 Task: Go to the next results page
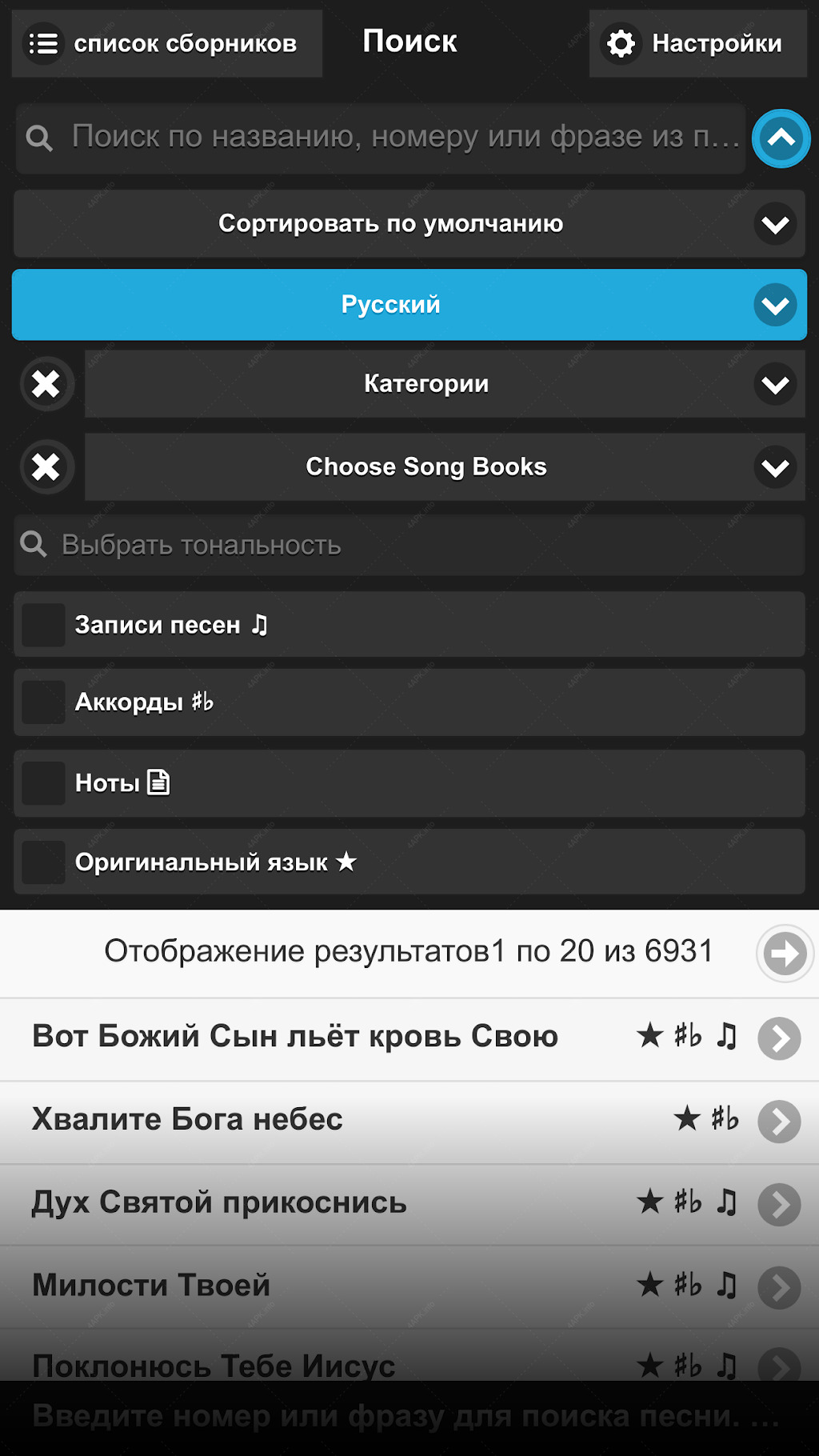point(785,954)
